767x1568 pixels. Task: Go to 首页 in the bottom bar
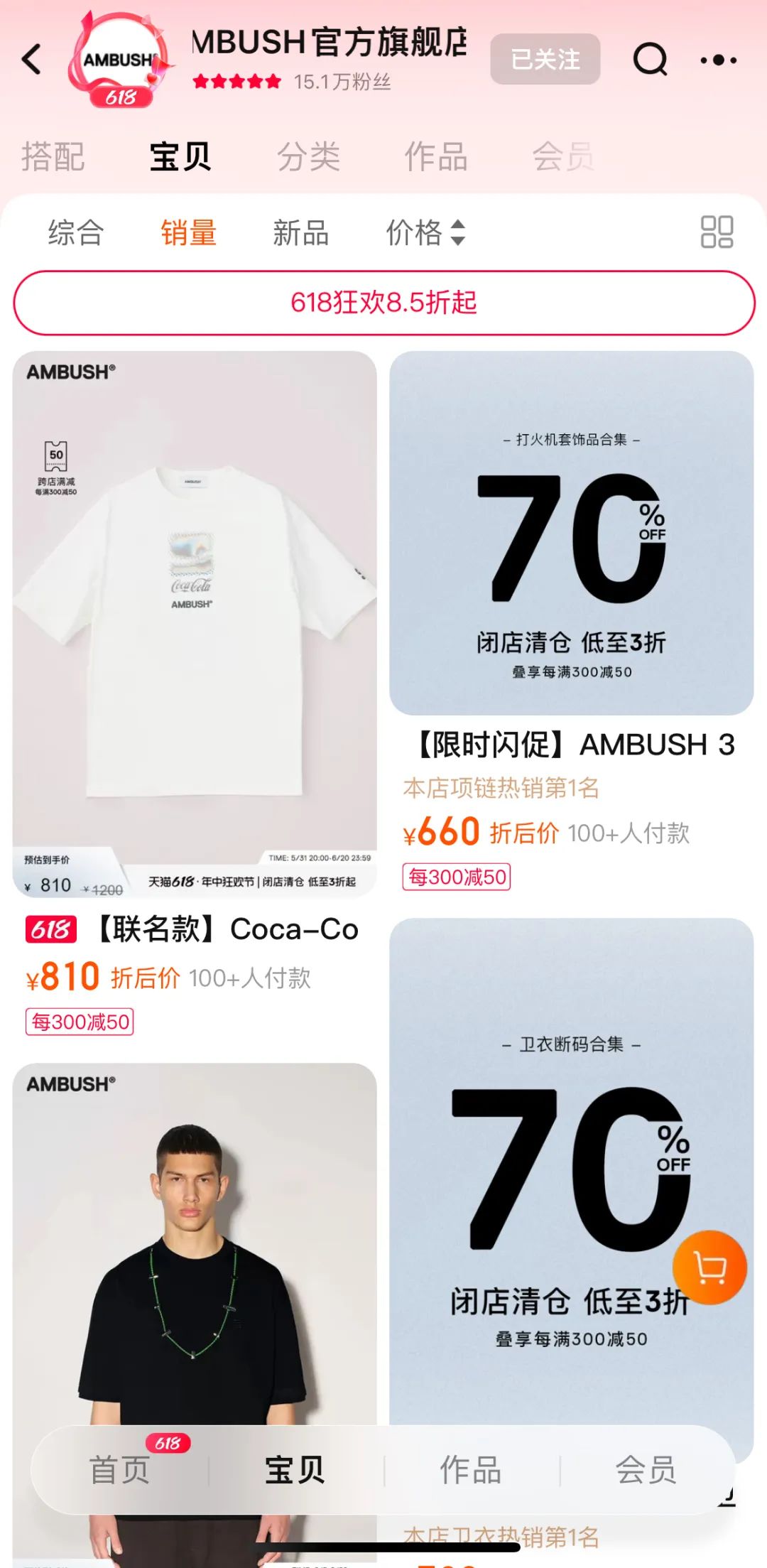coord(119,1470)
